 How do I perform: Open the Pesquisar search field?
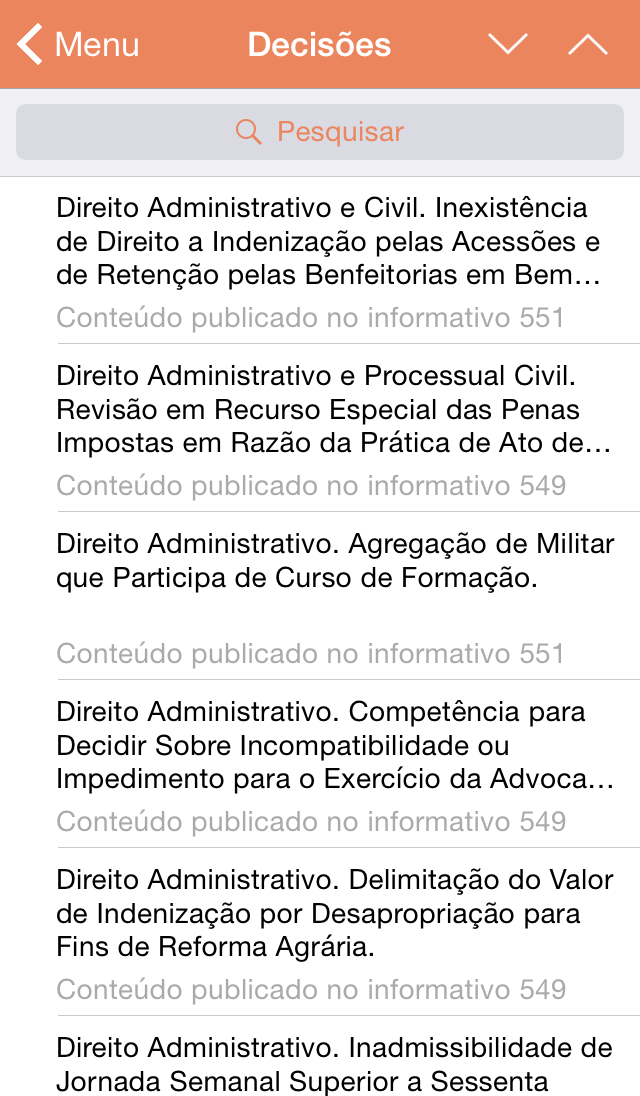320,131
